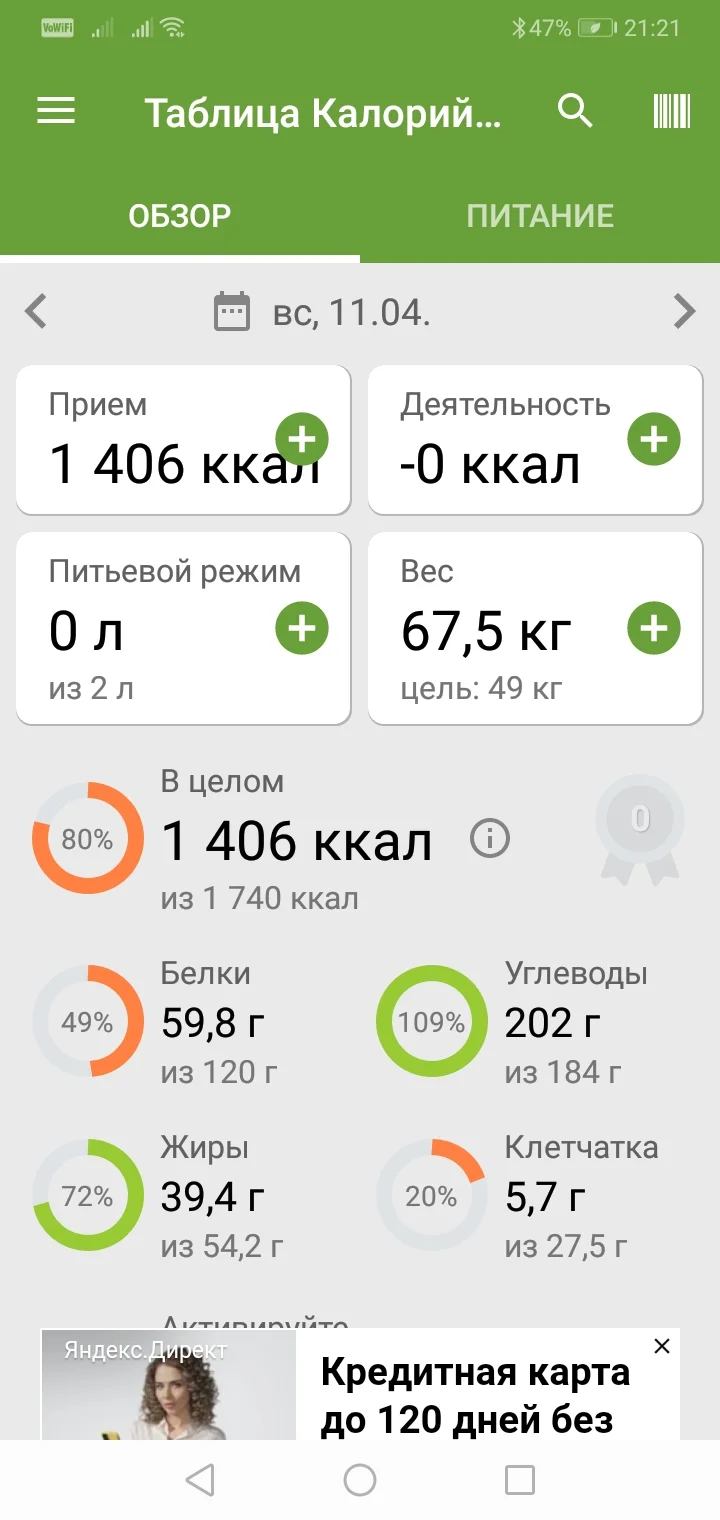Switch to the ПИТАНИЕ tab

pos(541,214)
